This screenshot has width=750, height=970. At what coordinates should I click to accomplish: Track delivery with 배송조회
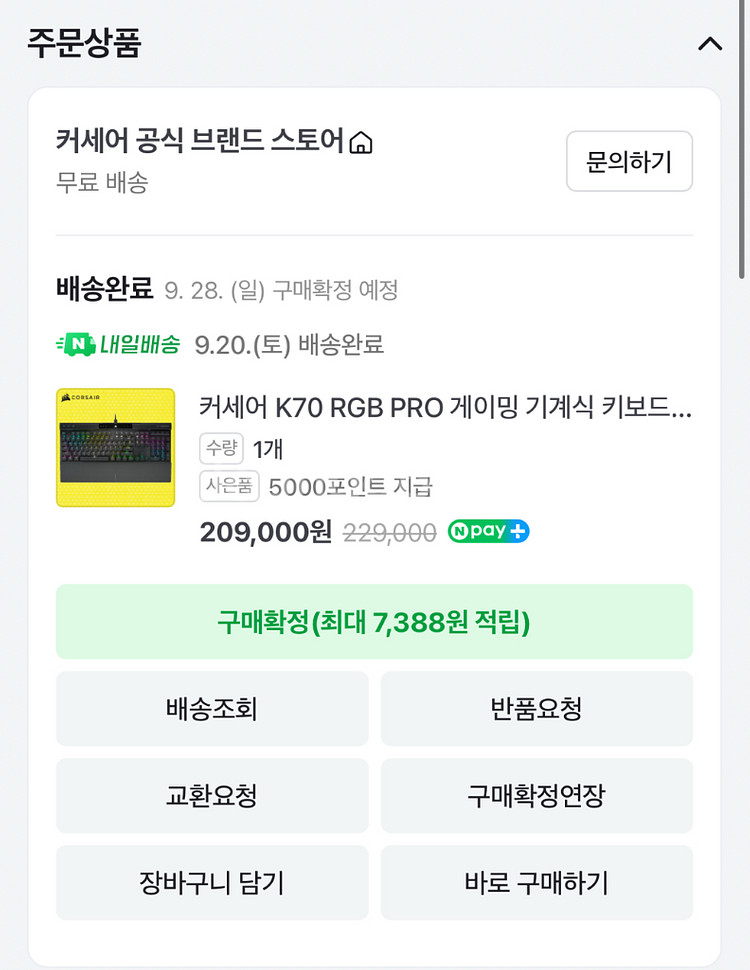tap(212, 709)
